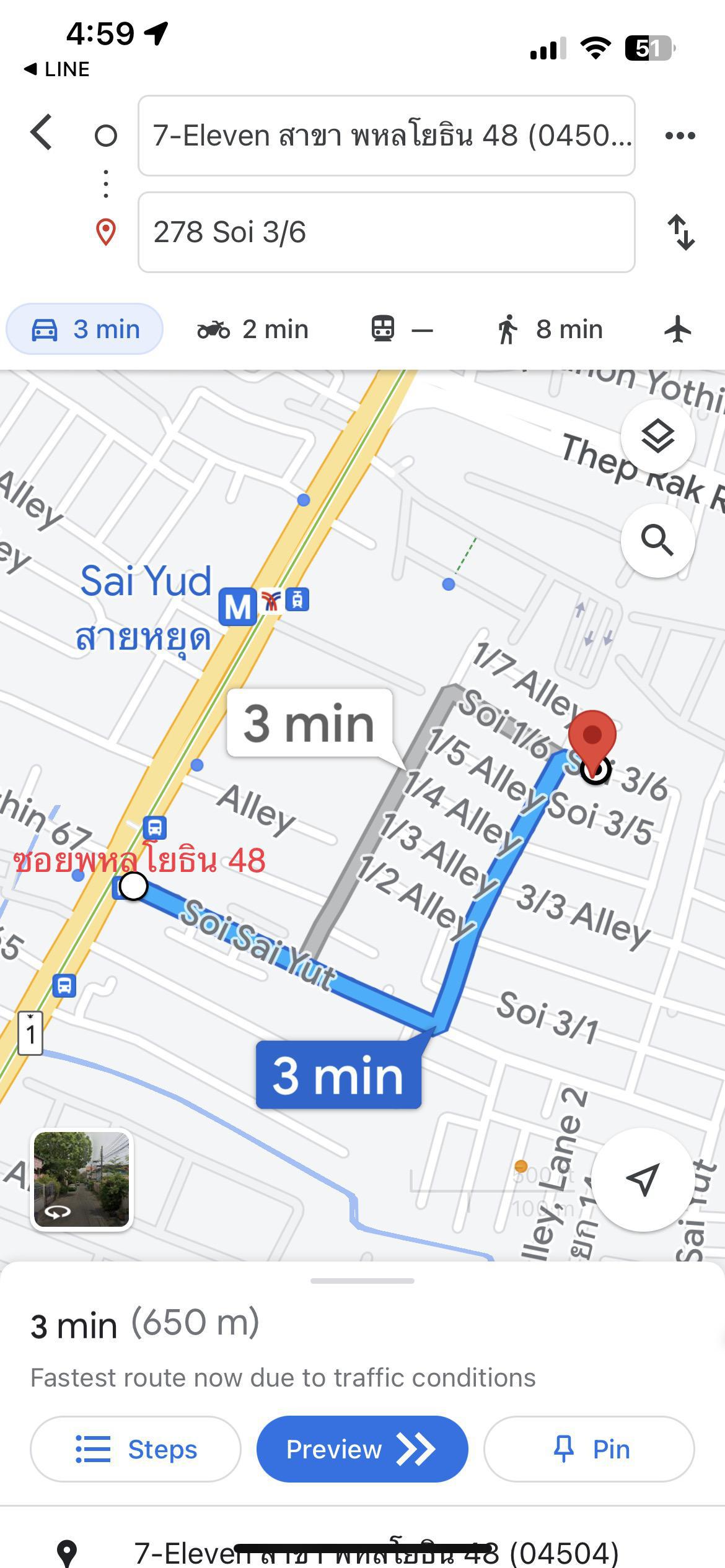Edit the 278 Soi 3/6 destination field
The width and height of the screenshot is (725, 1568).
[387, 232]
